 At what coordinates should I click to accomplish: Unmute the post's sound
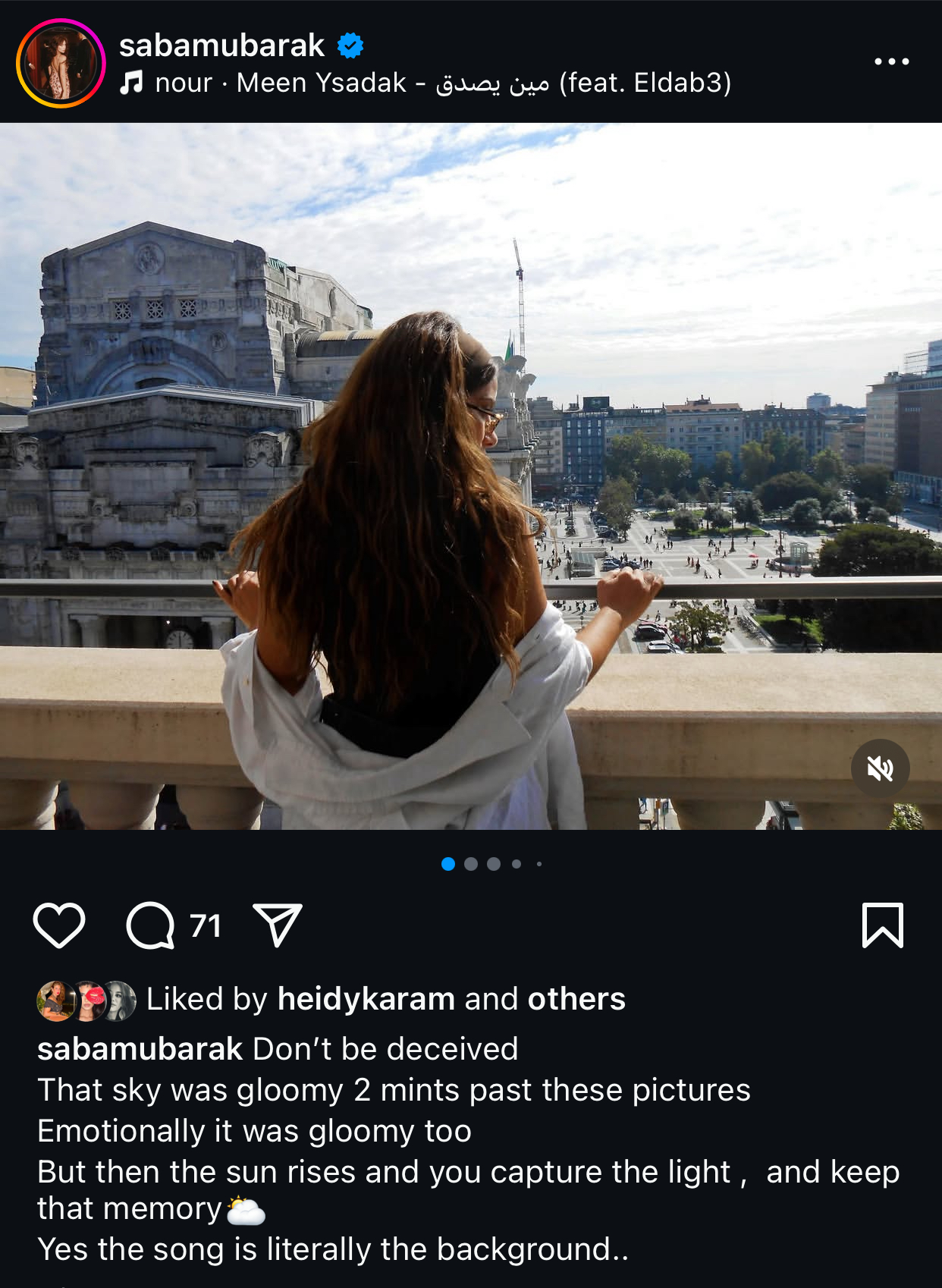click(x=880, y=769)
